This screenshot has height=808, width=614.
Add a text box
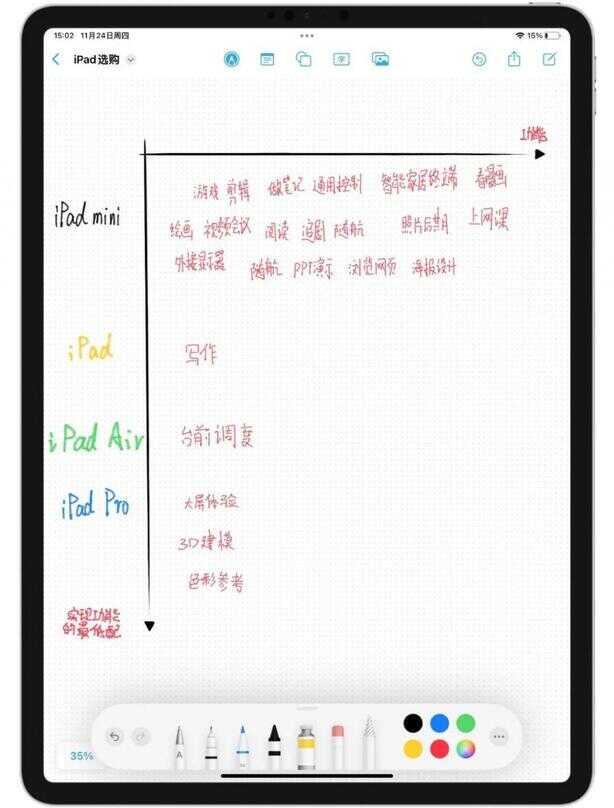(341, 60)
